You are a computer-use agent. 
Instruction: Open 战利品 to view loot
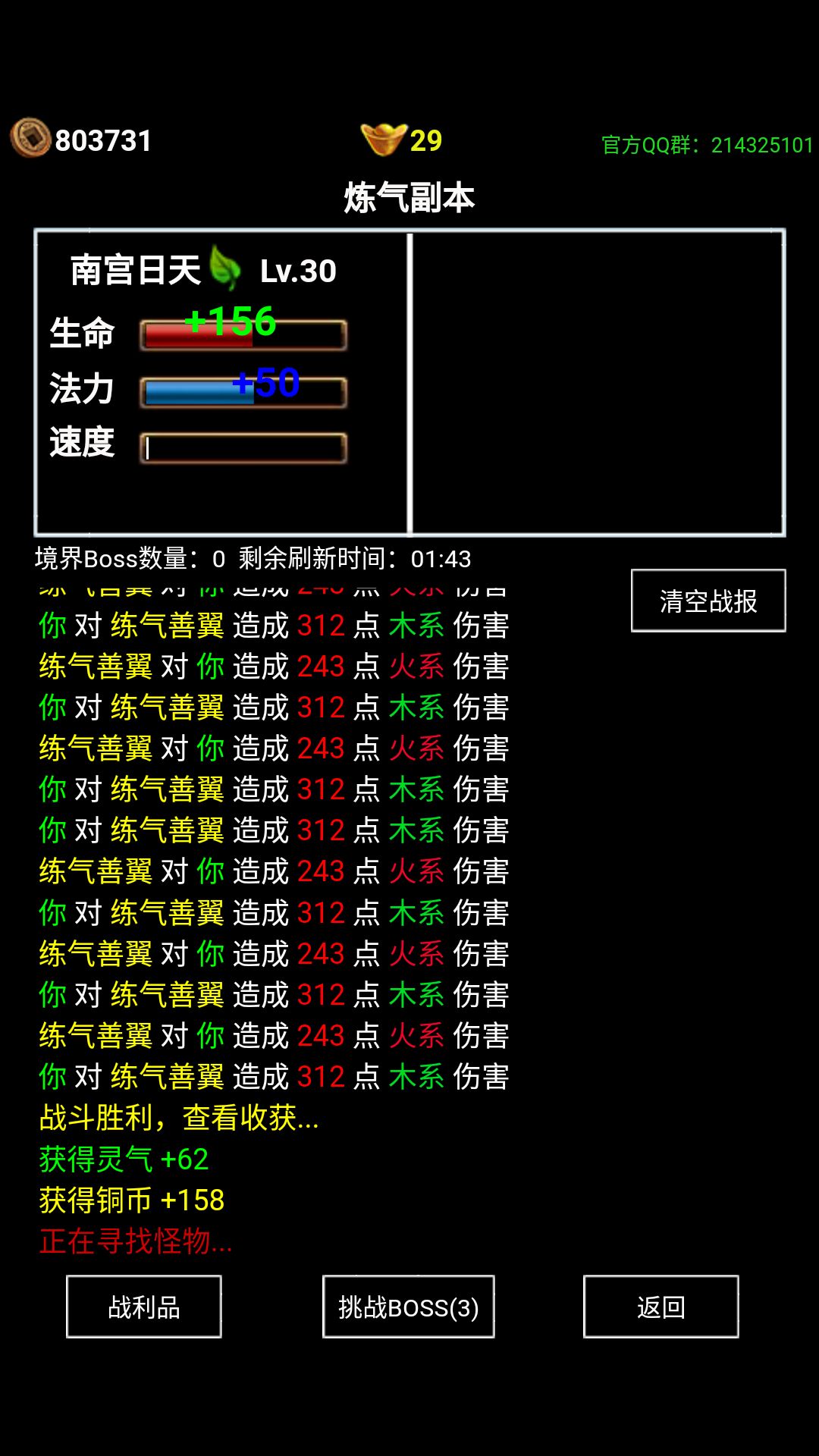point(143,1306)
